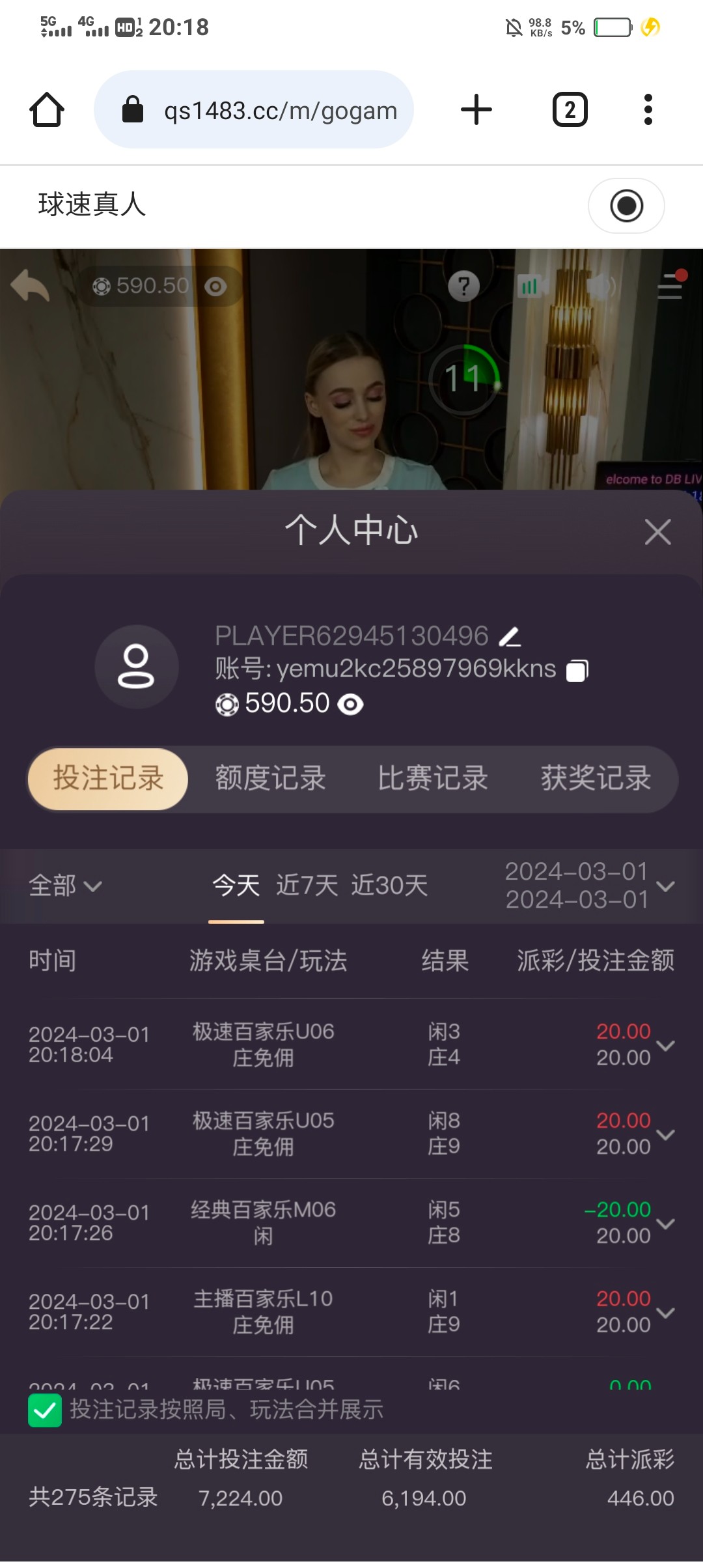The image size is (703, 1568).
Task: Expand the 经典百家乐M06 bet record
Action: tap(665, 1224)
